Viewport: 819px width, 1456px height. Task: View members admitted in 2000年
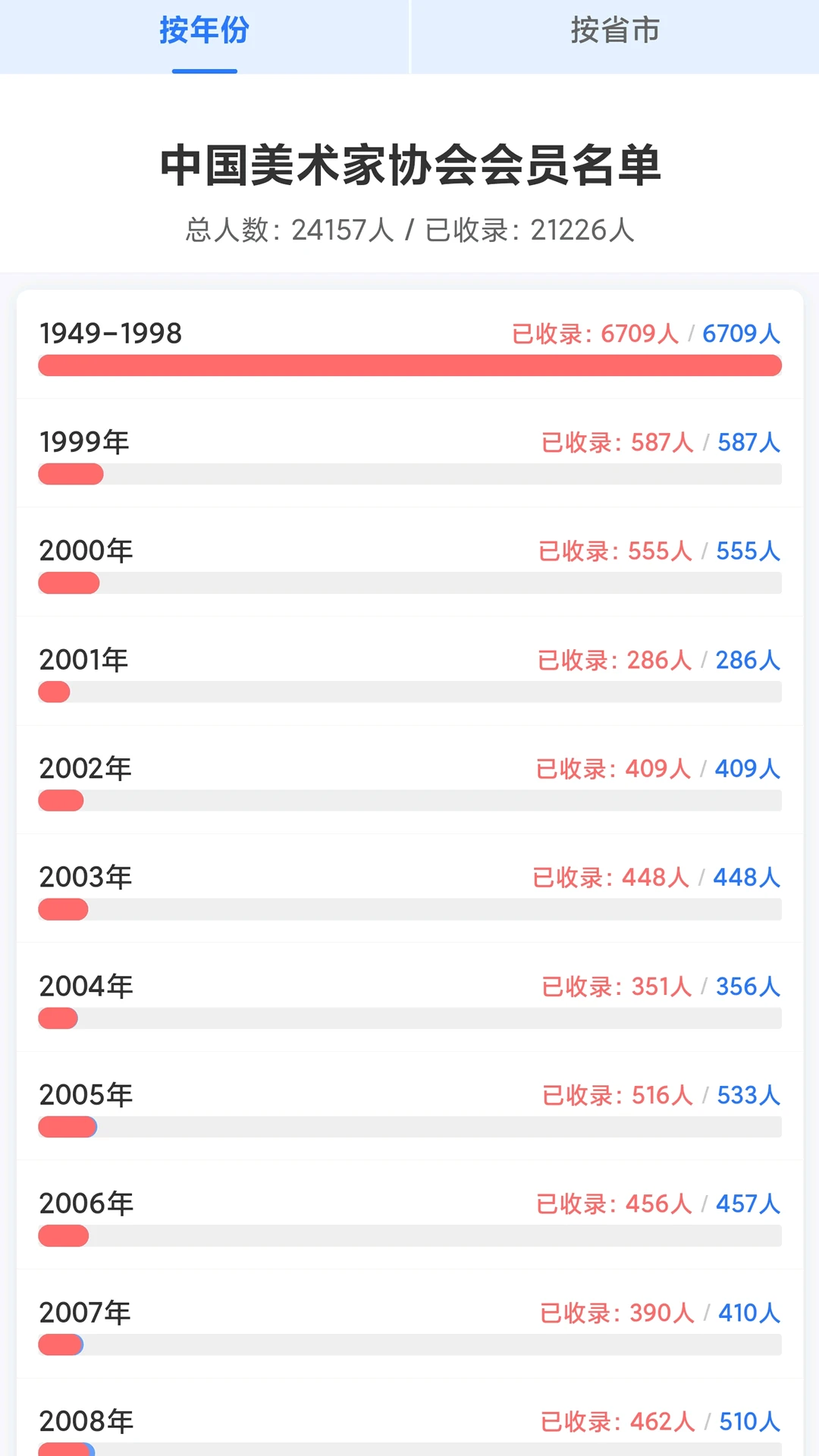[x=409, y=562]
